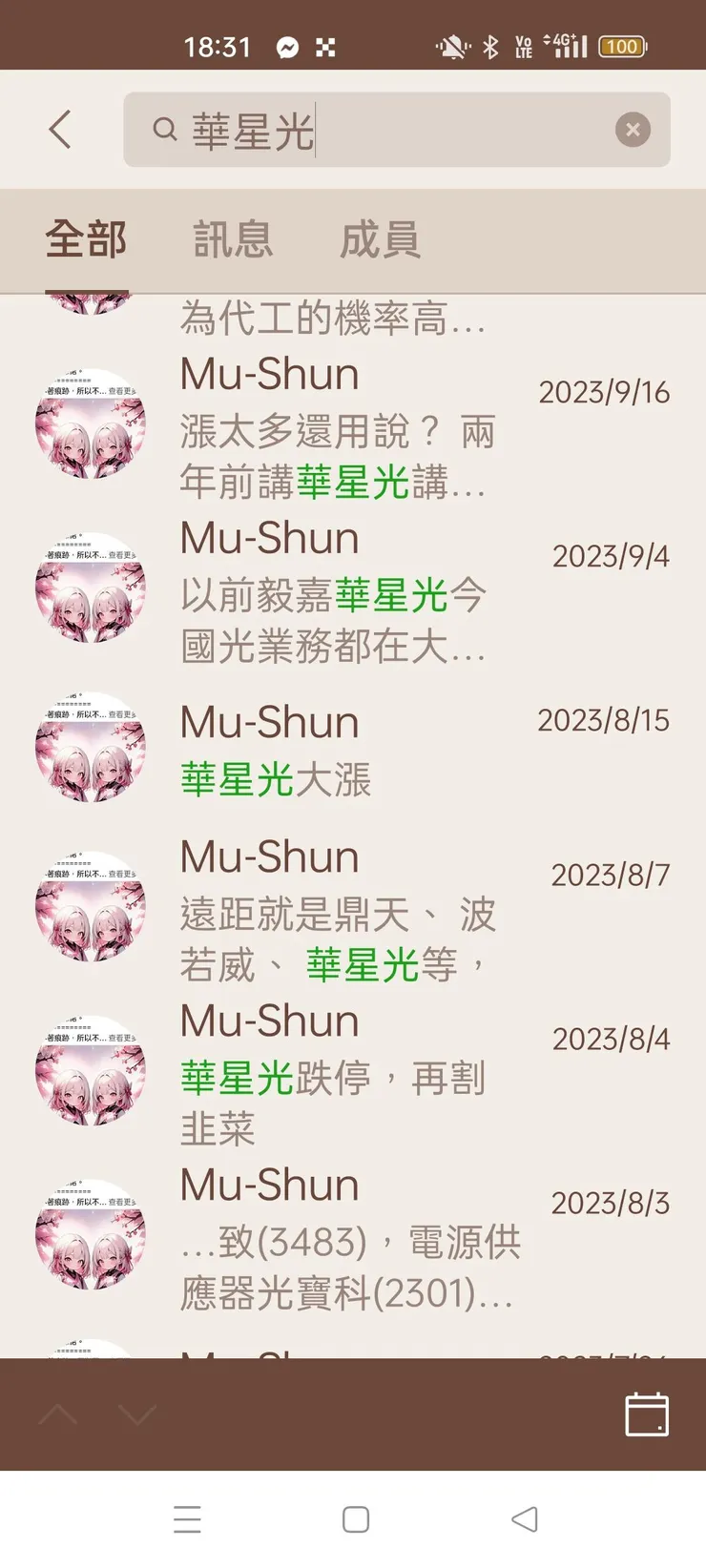Tap the Messenger icon in the status bar
This screenshot has width=706, height=1568.
[x=287, y=46]
